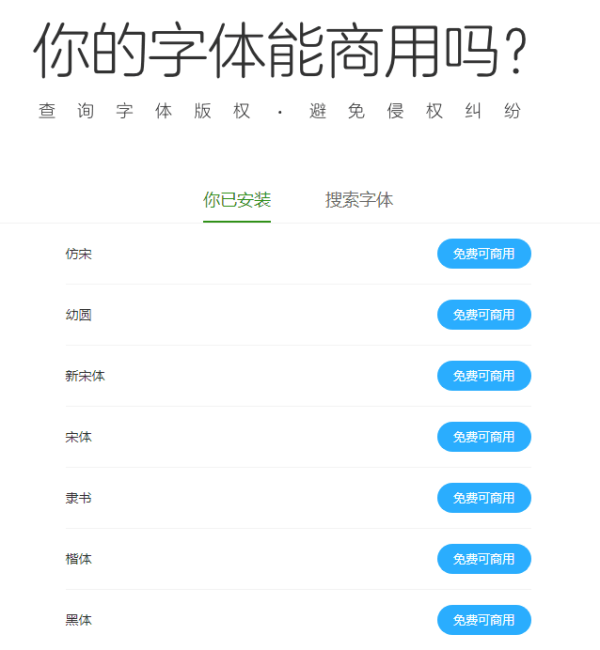The image size is (600, 650).
Task: Select the 你已安装 tab
Action: (x=237, y=200)
